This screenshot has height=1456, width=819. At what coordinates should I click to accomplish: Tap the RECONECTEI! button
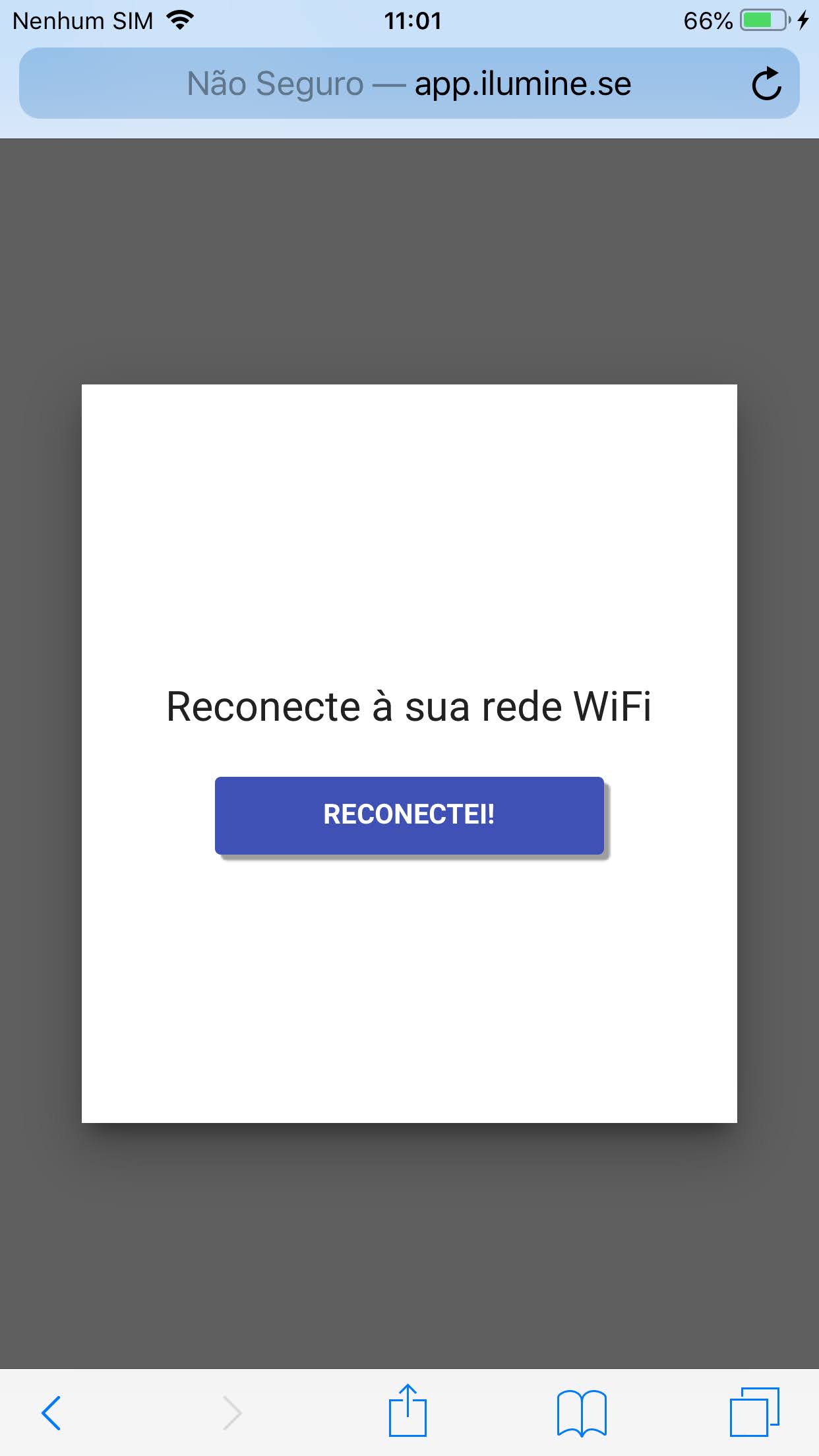click(409, 815)
